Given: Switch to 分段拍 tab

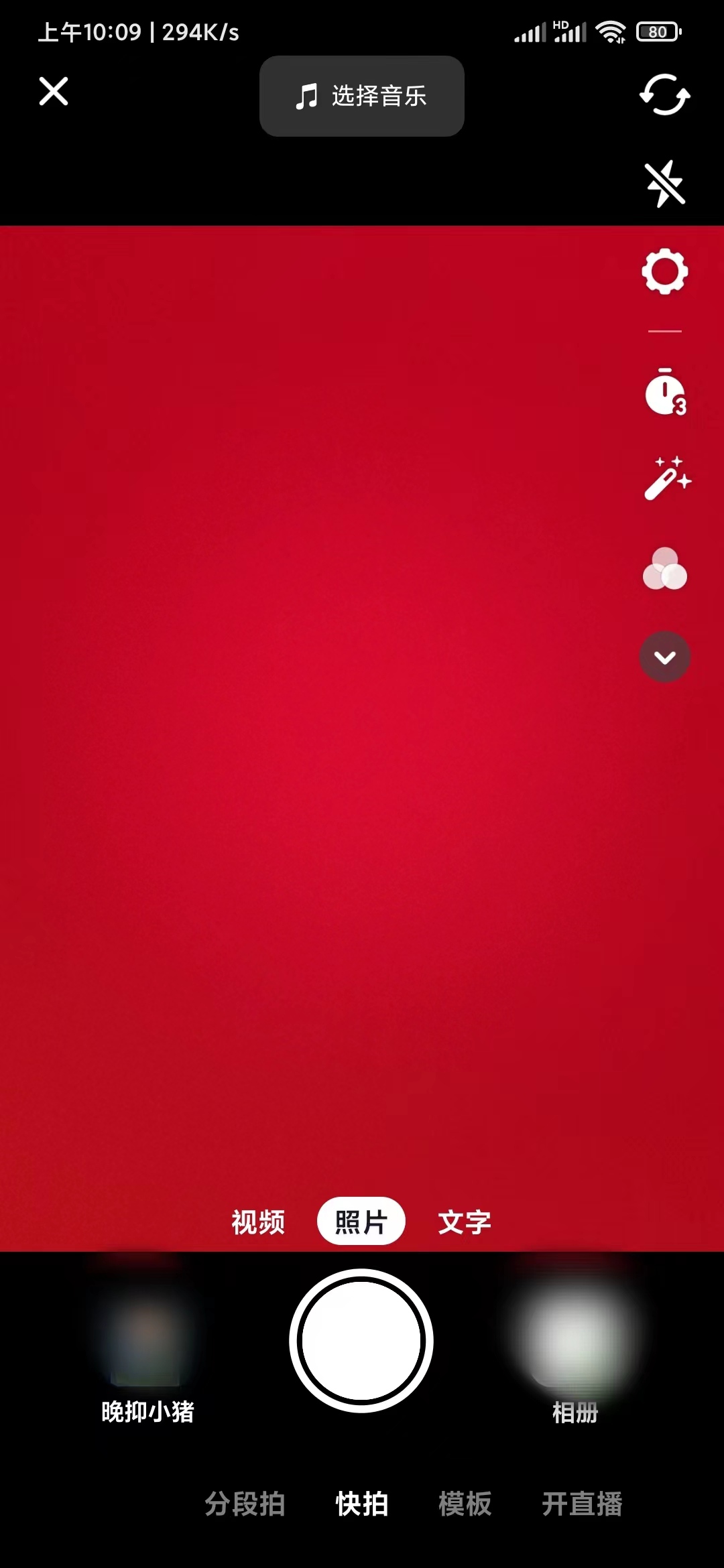Looking at the screenshot, I should tap(245, 1504).
